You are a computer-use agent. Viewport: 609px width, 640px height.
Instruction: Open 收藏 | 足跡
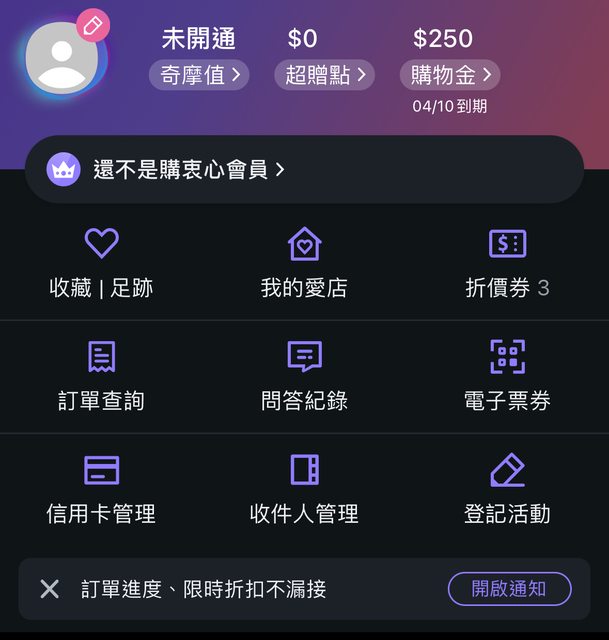click(x=101, y=264)
